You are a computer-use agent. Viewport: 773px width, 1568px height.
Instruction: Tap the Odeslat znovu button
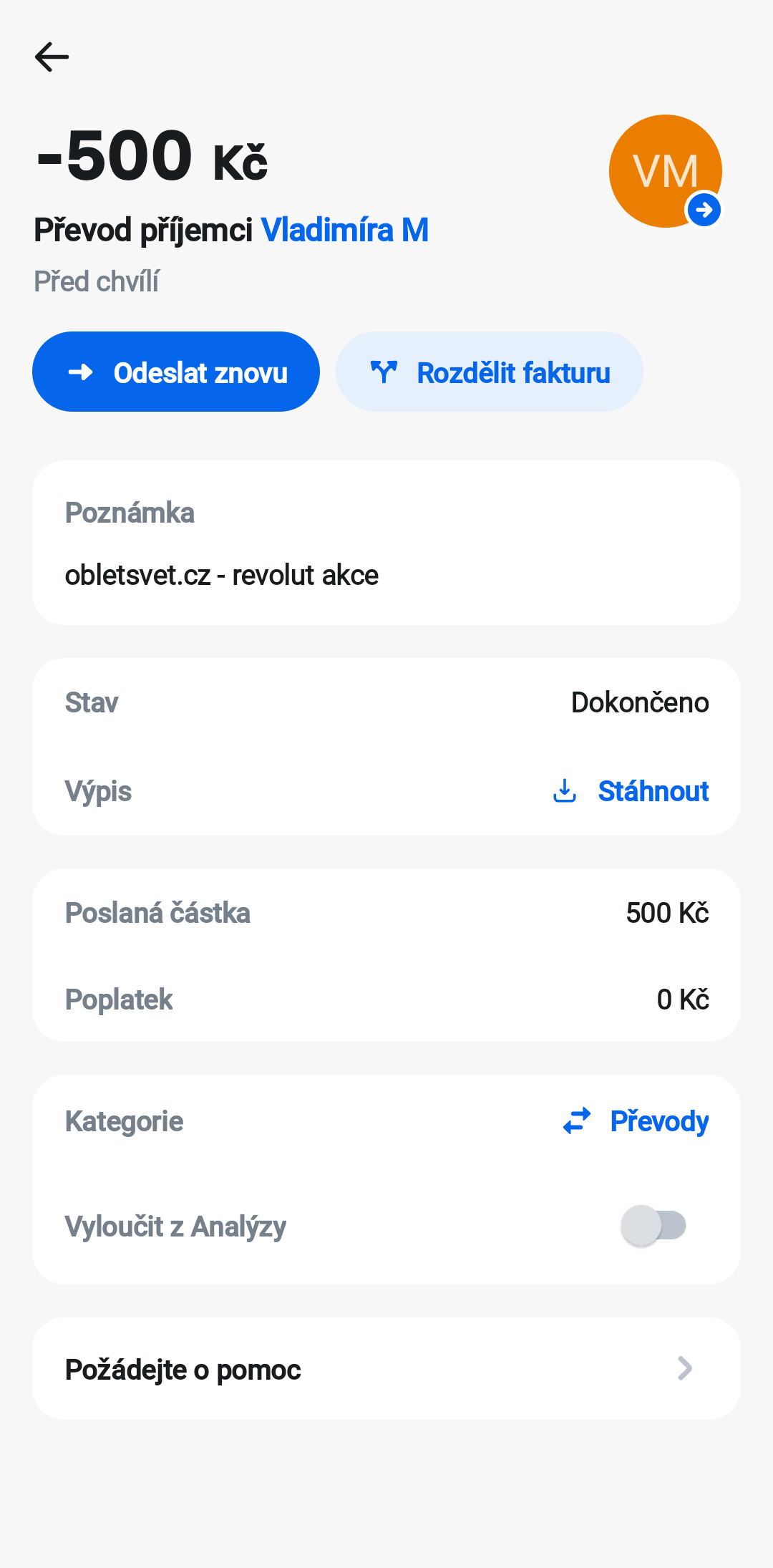tap(176, 372)
